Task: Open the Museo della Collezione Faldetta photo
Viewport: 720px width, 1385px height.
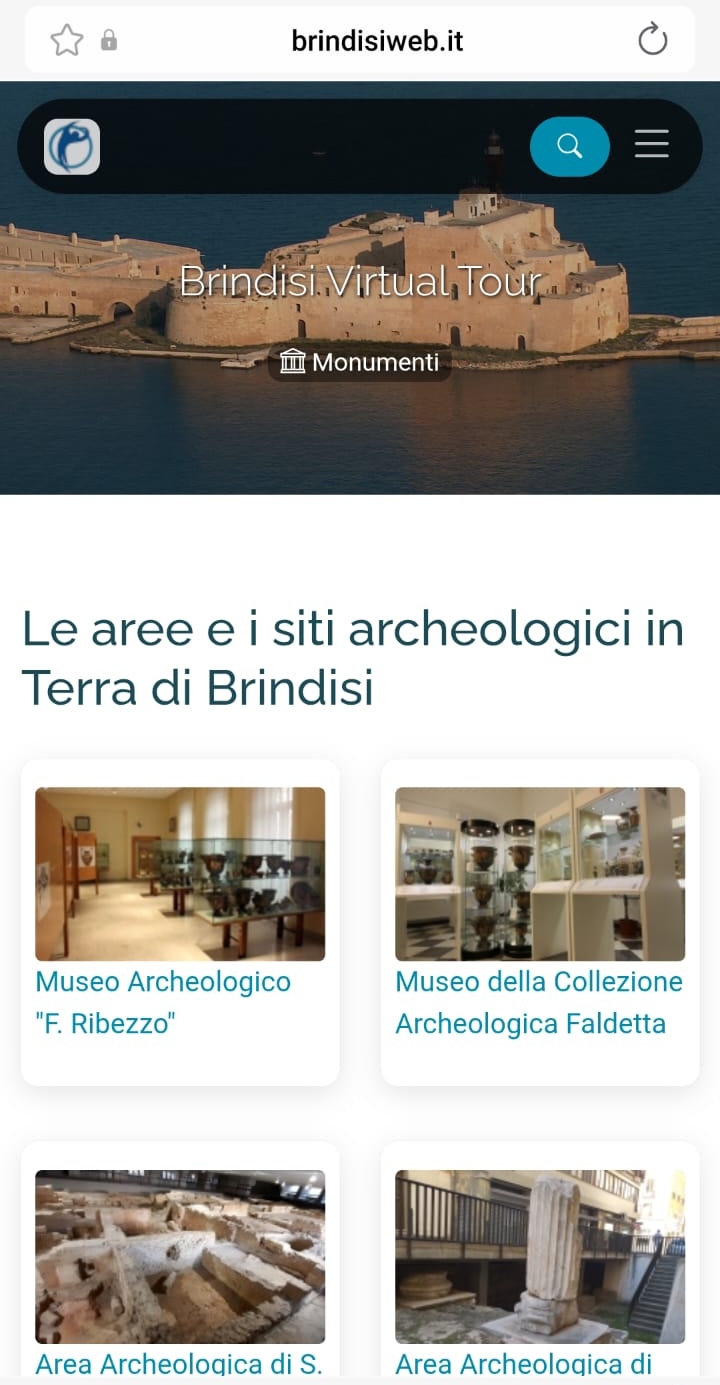Action: [540, 874]
